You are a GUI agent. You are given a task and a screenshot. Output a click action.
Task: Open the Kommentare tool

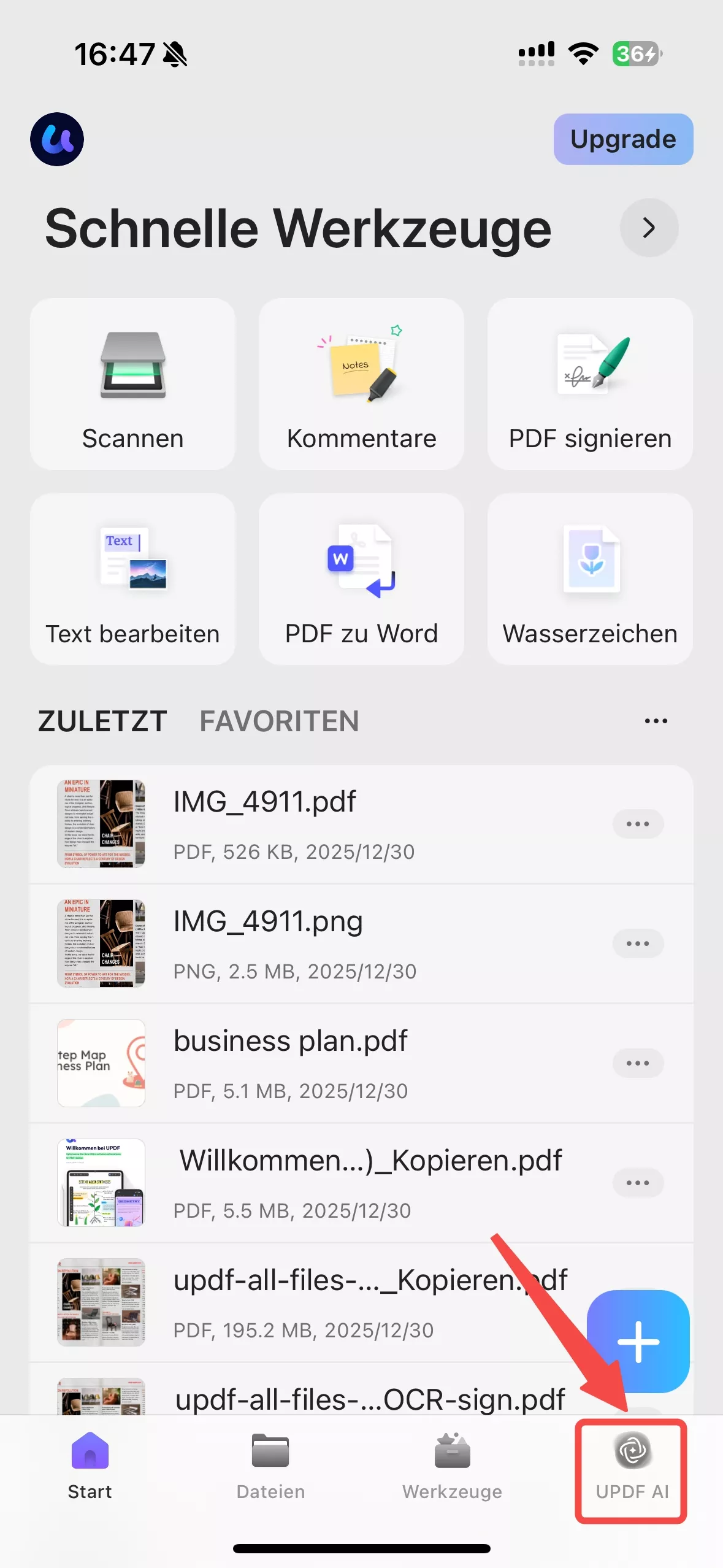(x=361, y=385)
